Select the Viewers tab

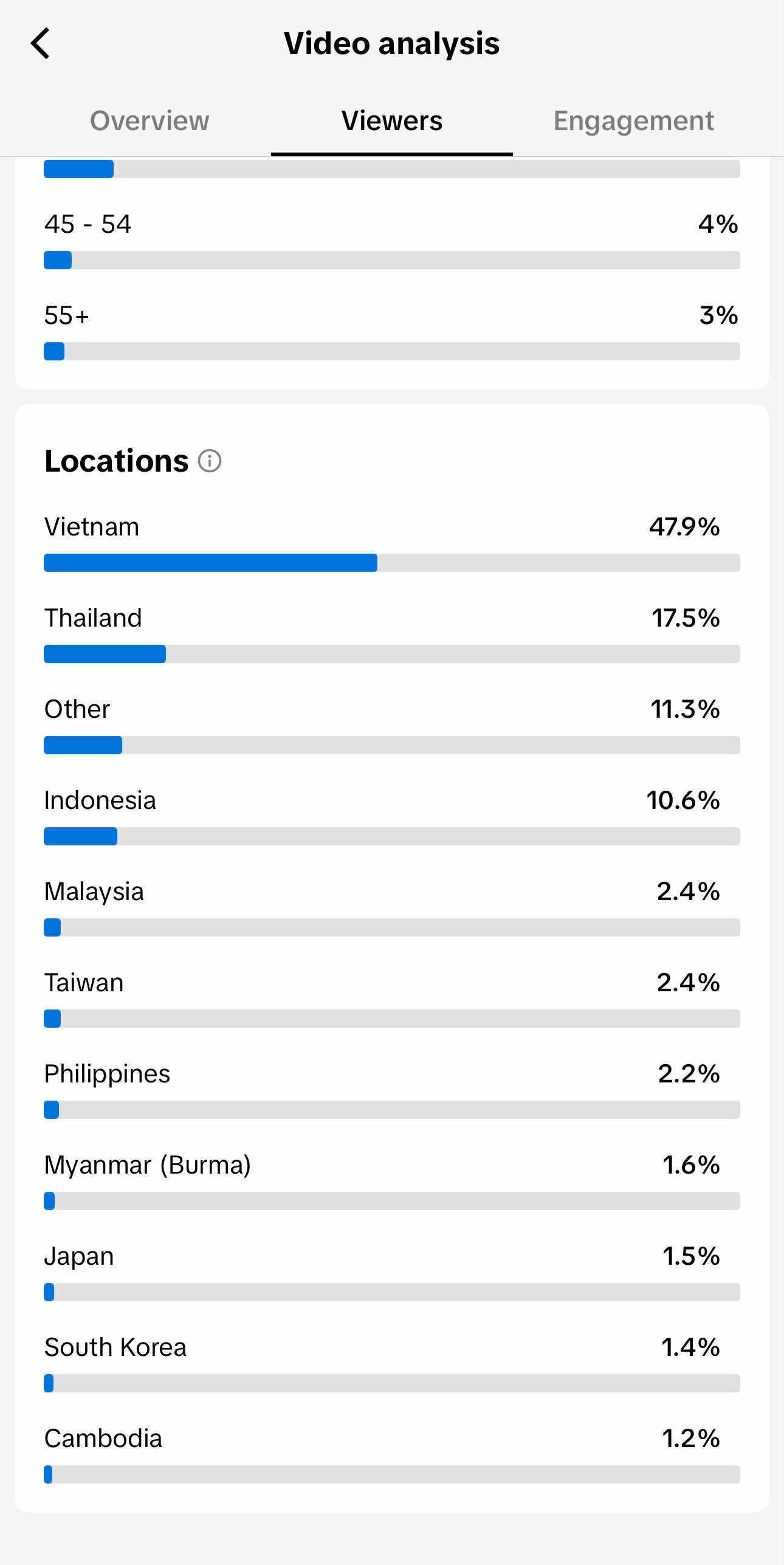392,121
